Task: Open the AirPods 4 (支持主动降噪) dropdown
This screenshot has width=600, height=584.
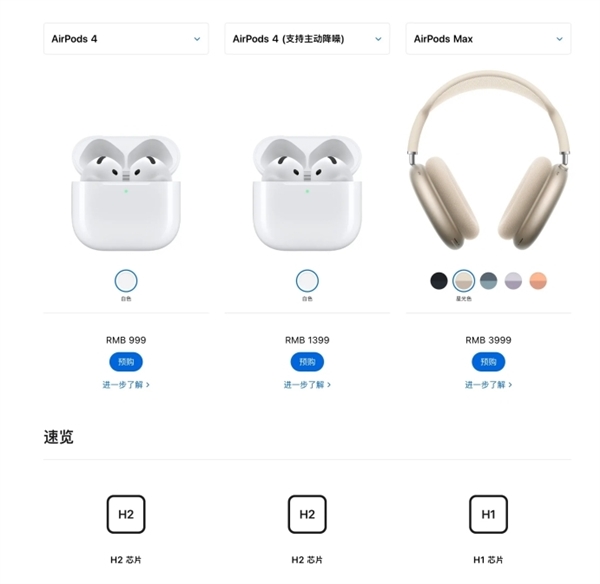Action: pos(307,39)
